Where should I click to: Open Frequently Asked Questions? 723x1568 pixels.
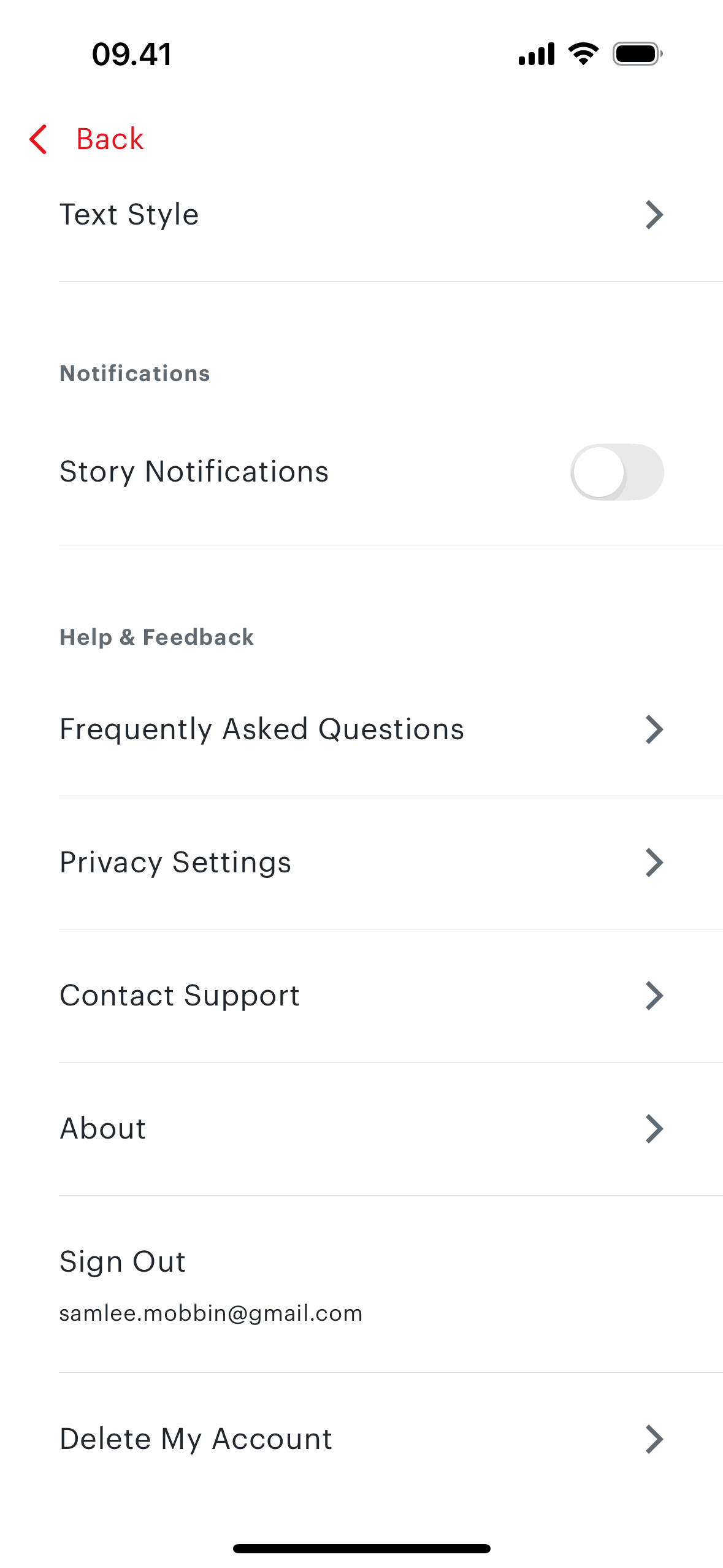tap(361, 729)
